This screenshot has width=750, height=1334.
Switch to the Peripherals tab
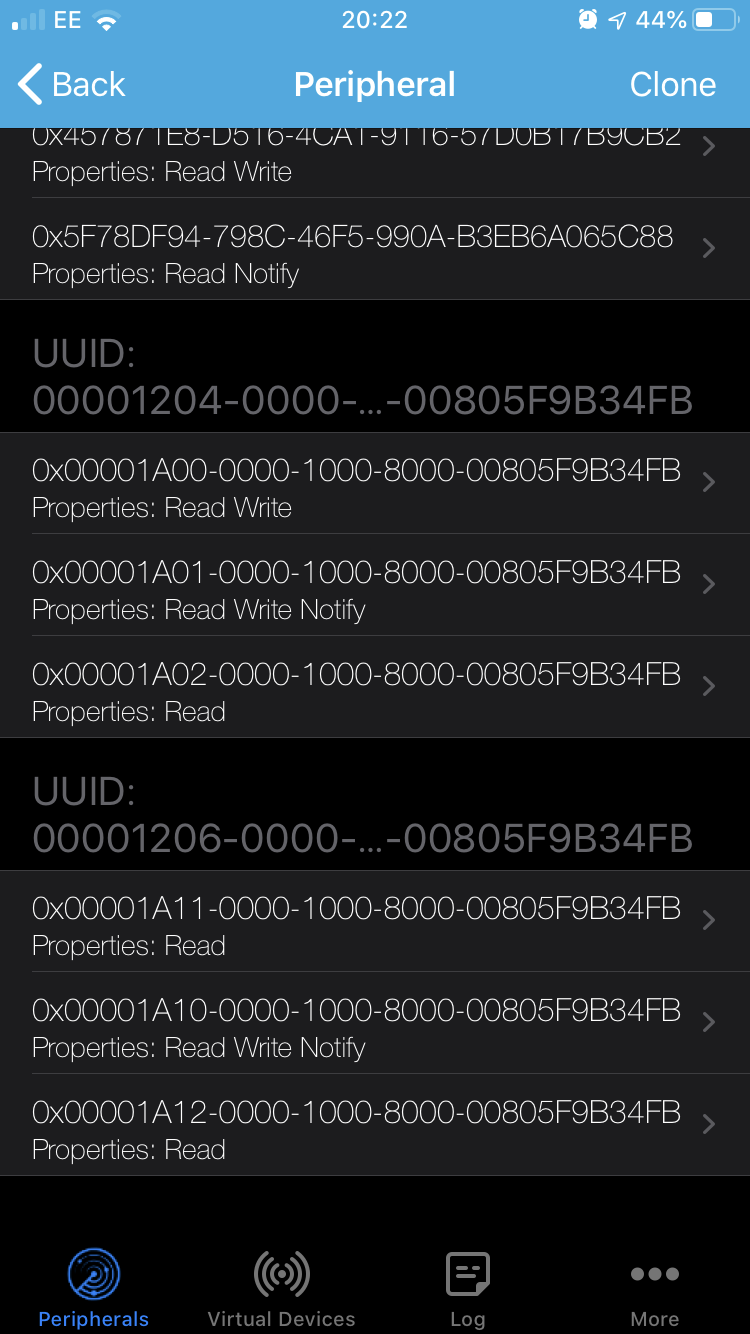(x=94, y=1288)
